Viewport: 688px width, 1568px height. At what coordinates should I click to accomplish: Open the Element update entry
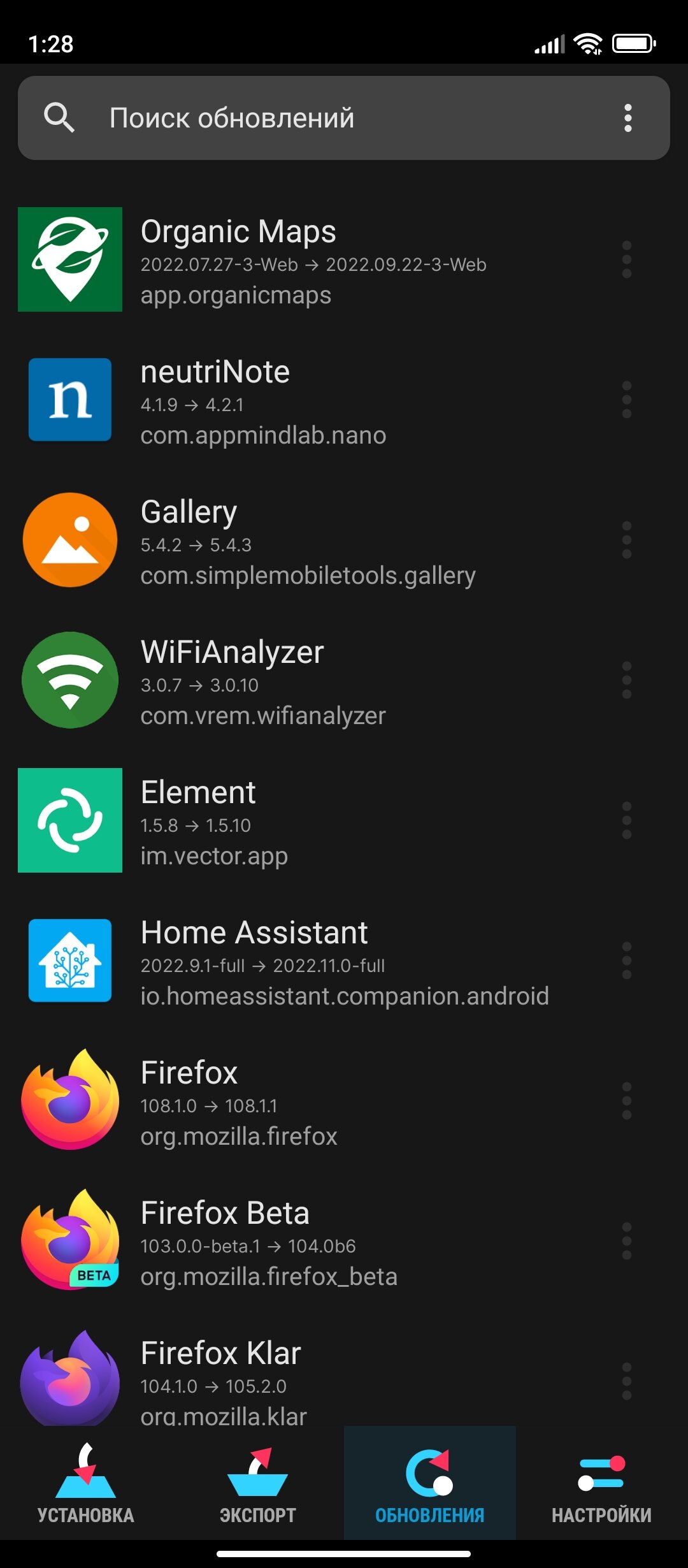pos(344,820)
